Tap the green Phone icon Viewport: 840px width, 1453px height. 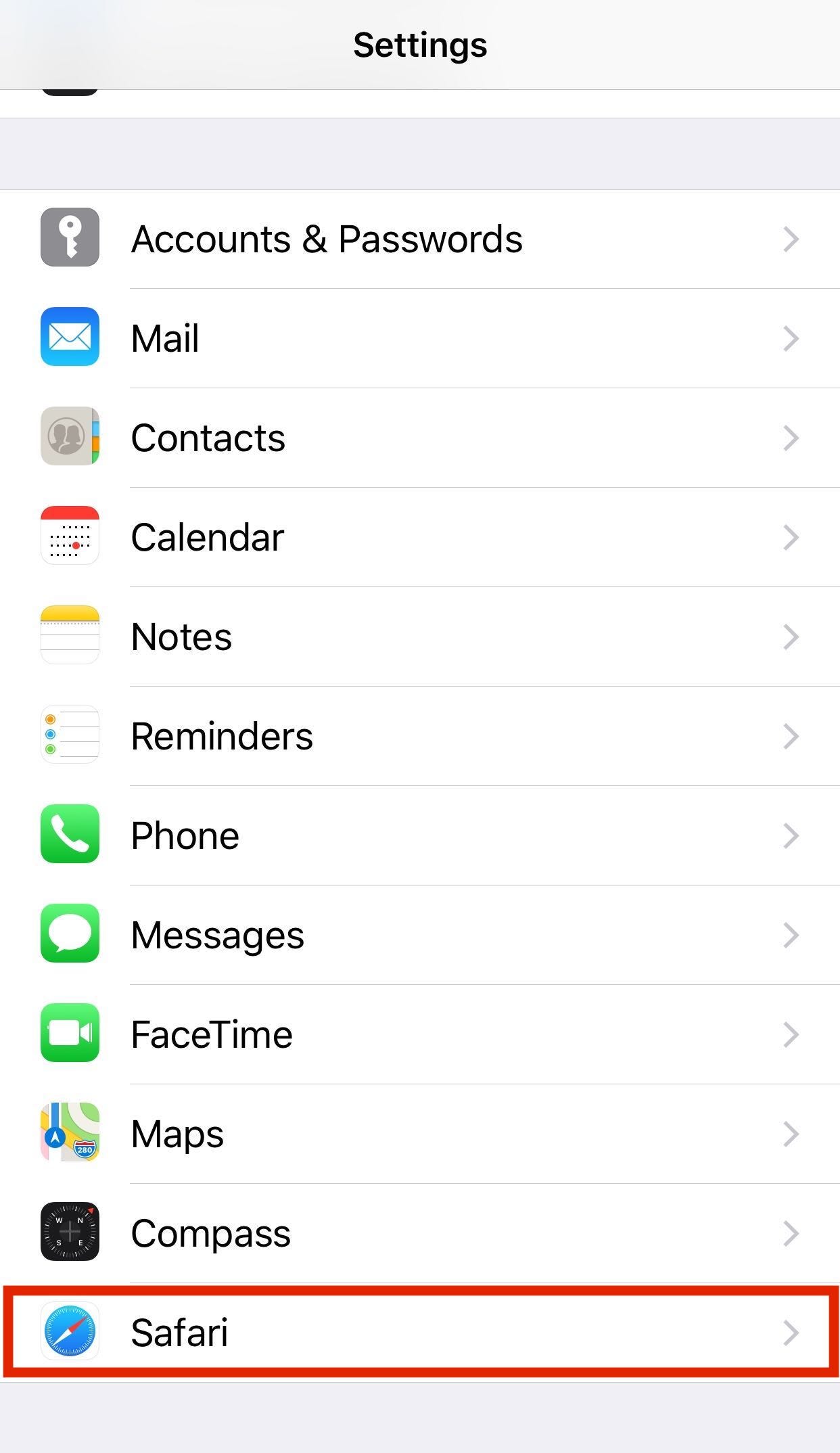tap(70, 835)
